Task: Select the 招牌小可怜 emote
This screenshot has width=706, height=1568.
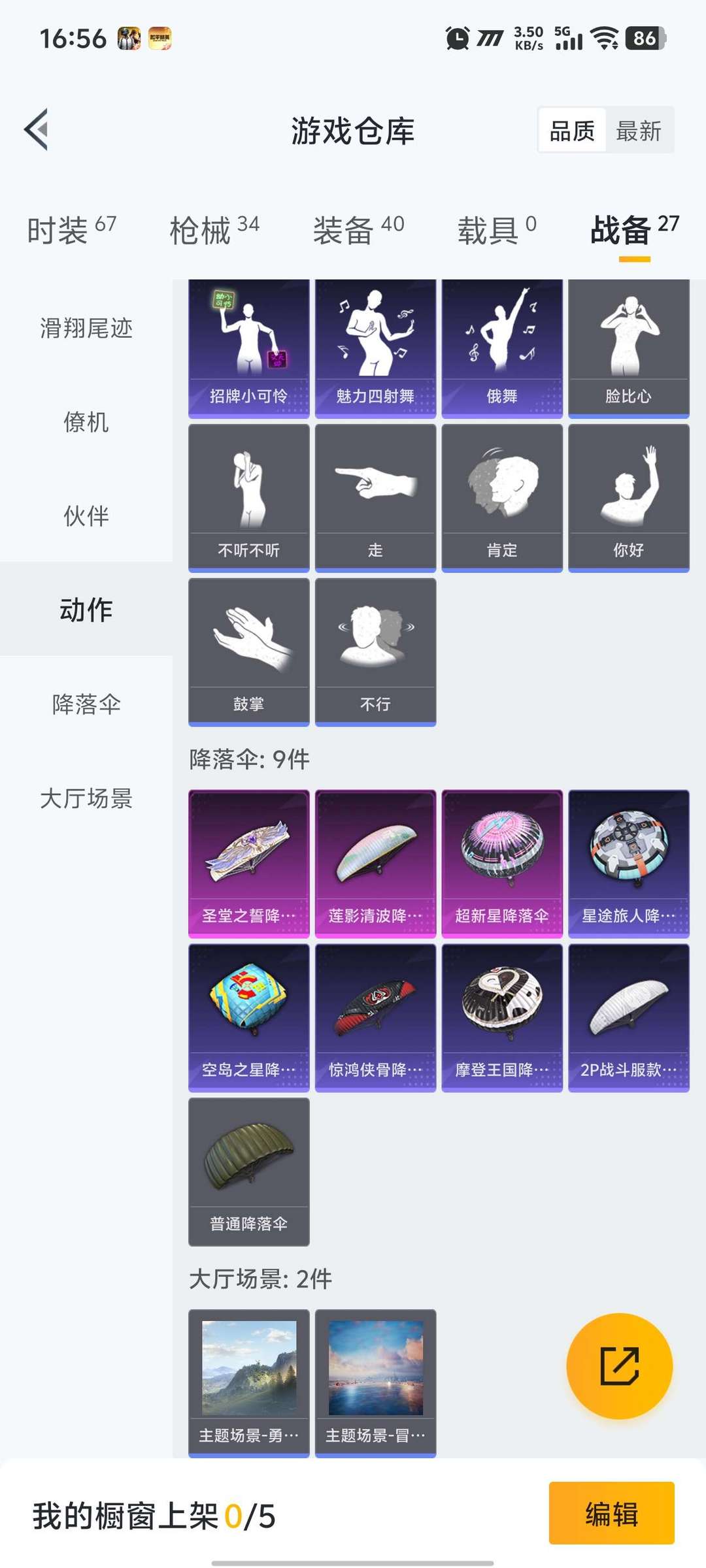Action: pyautogui.click(x=248, y=346)
